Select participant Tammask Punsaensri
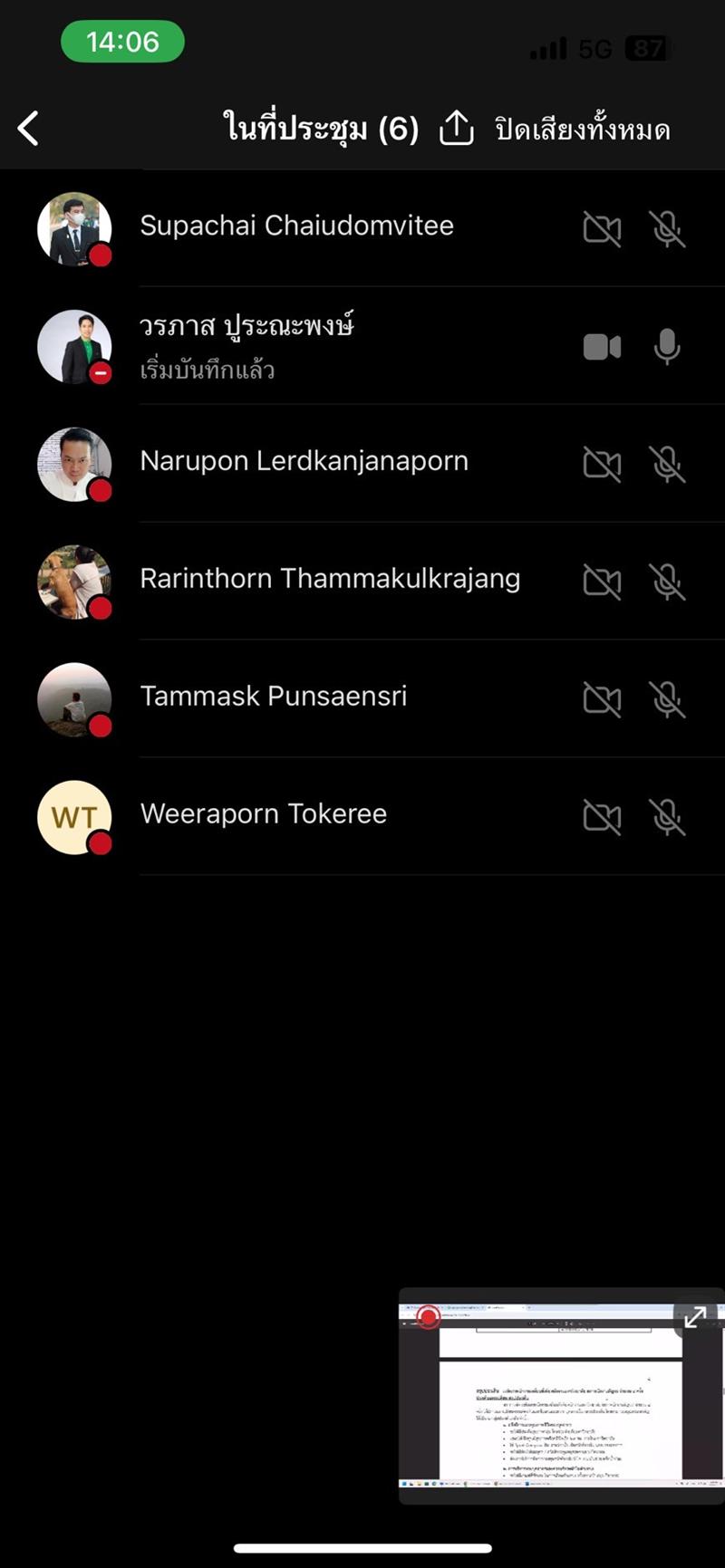The height and width of the screenshot is (1568, 725). 273,697
